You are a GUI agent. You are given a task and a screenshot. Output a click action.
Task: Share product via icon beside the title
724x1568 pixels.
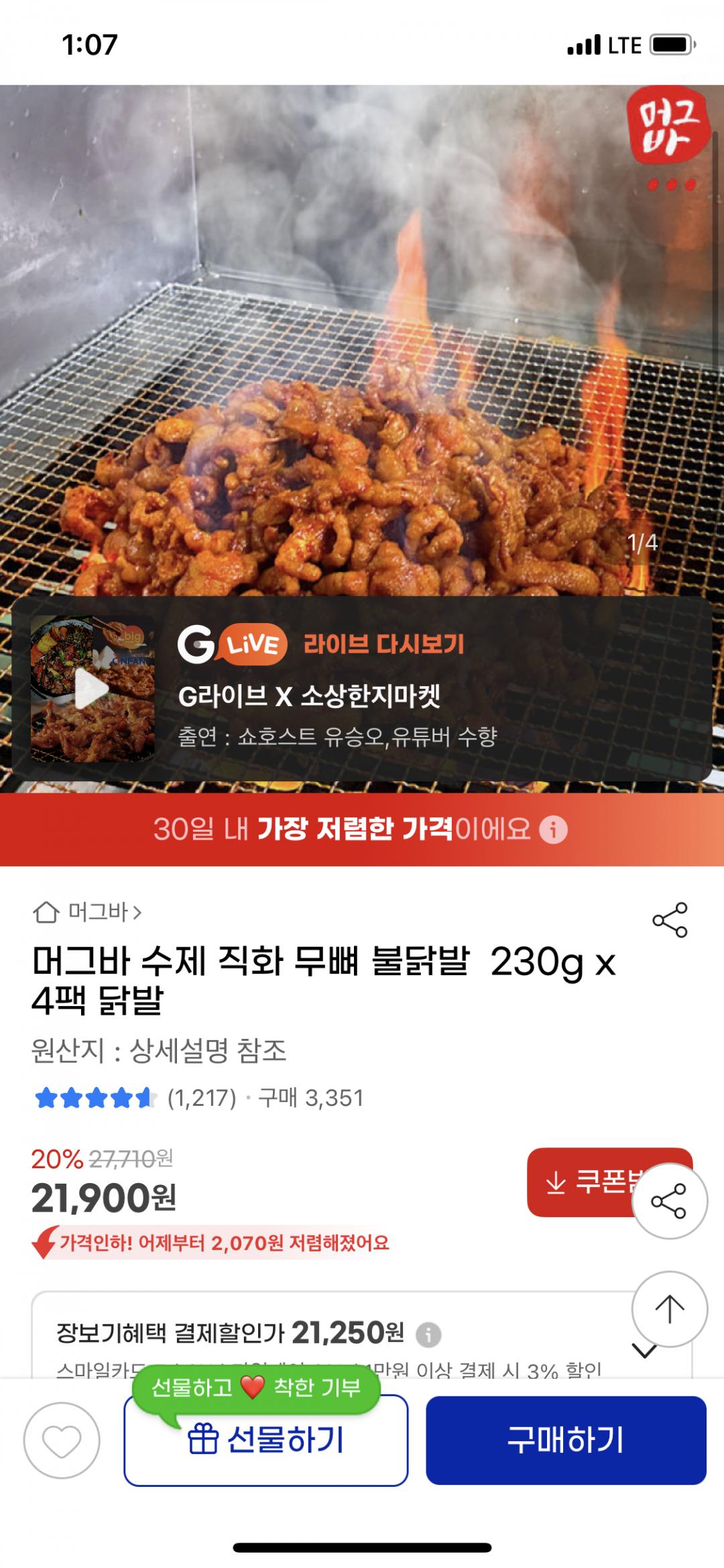pos(670,919)
